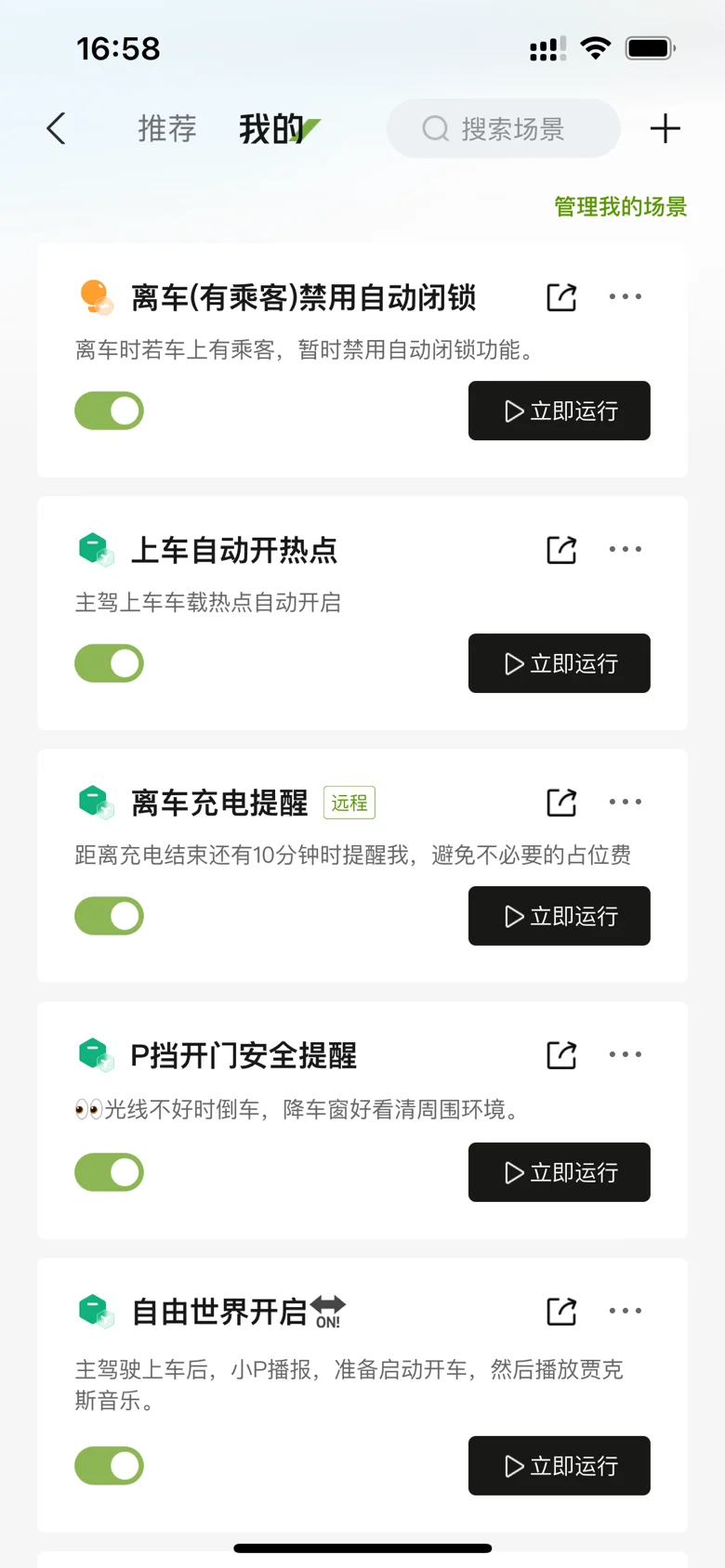Image resolution: width=725 pixels, height=1568 pixels.
Task: Go back using the top-left arrow
Action: coord(56,128)
